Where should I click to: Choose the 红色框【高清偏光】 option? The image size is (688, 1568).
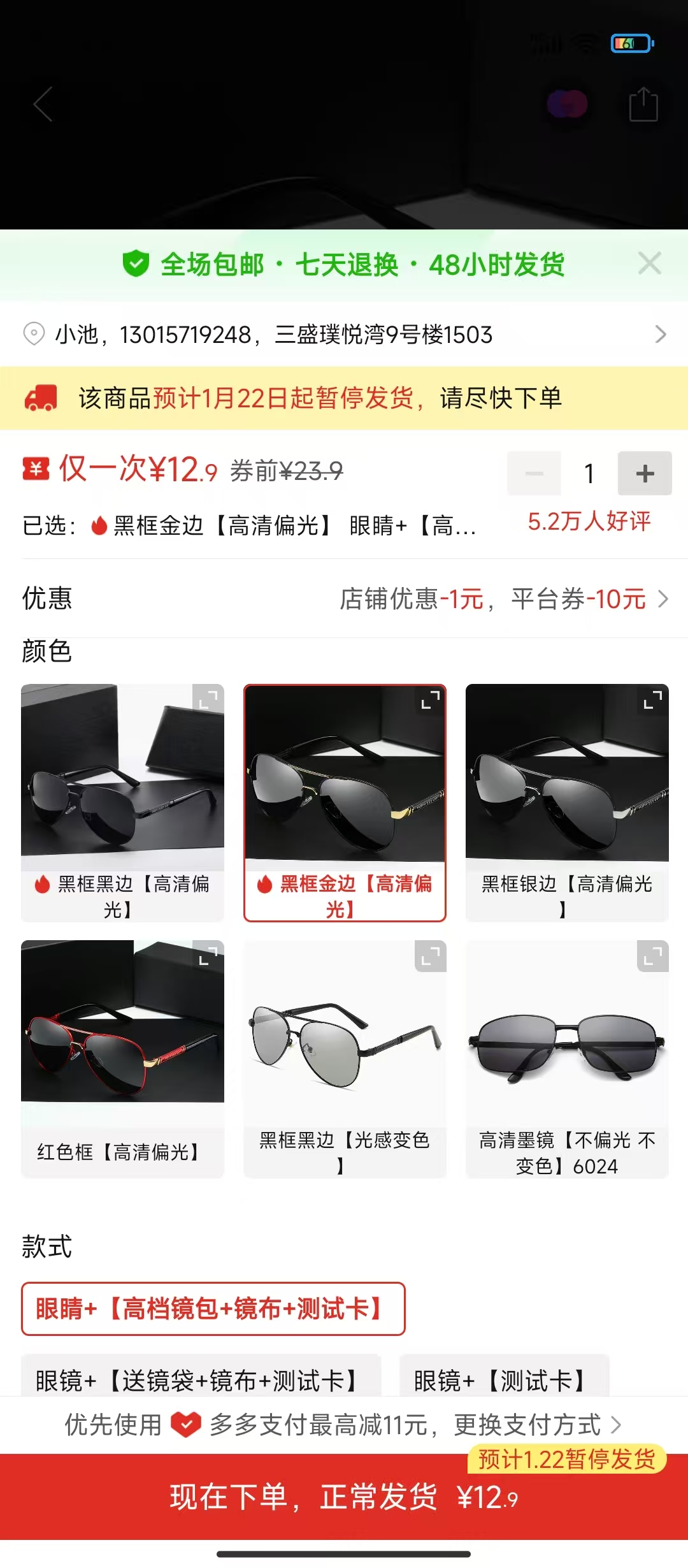(x=122, y=1058)
